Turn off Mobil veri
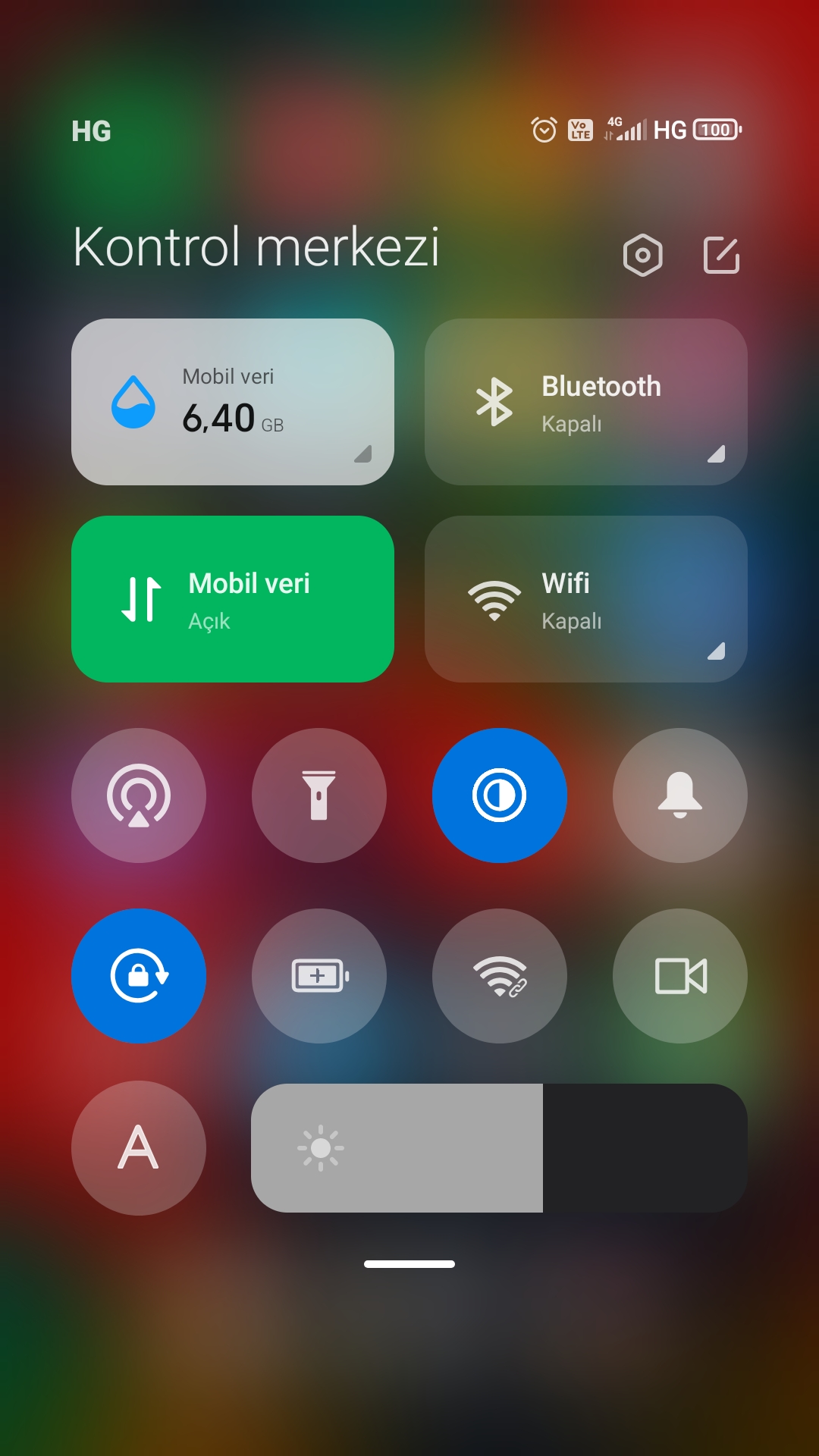The width and height of the screenshot is (819, 1456). pyautogui.click(x=232, y=599)
